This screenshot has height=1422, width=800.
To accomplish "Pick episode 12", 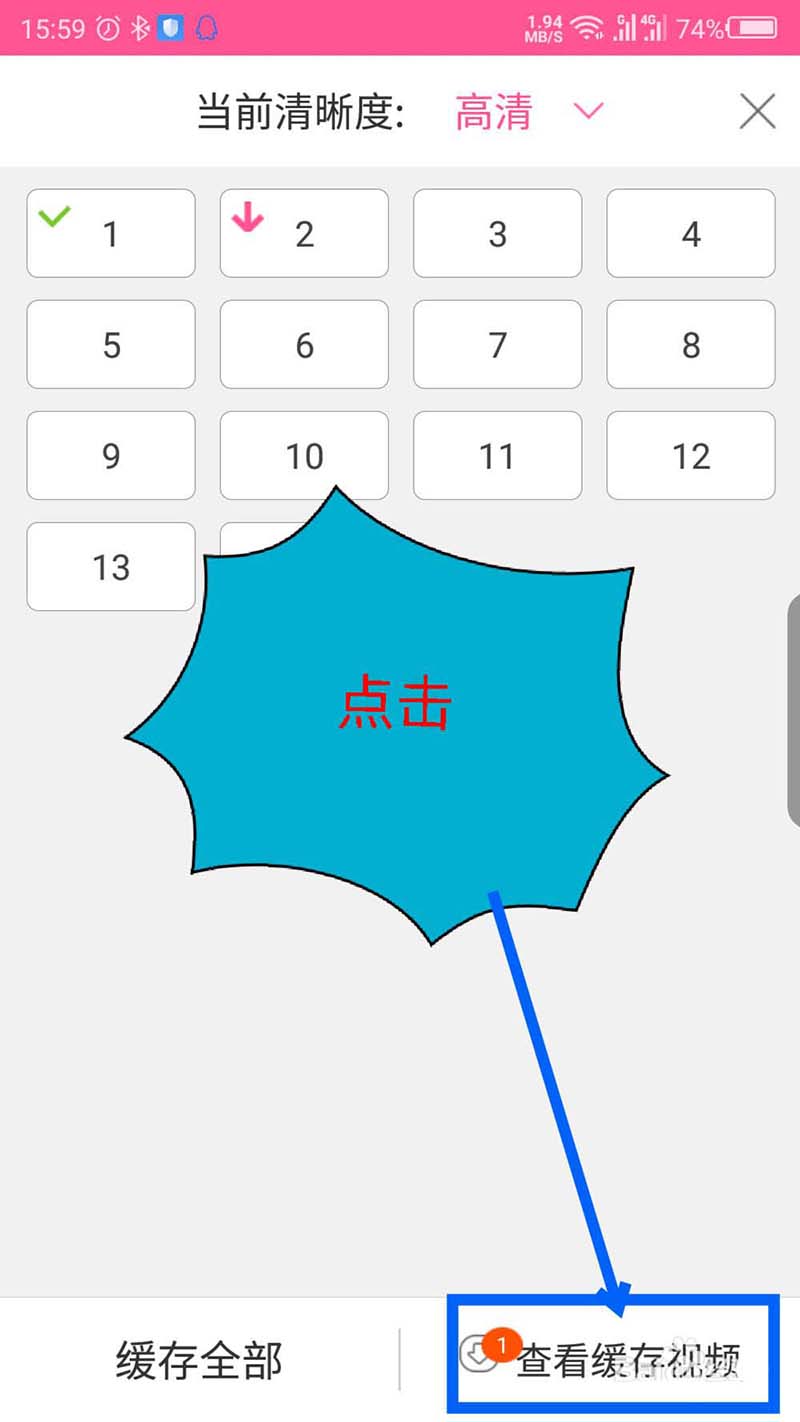I will [x=690, y=456].
